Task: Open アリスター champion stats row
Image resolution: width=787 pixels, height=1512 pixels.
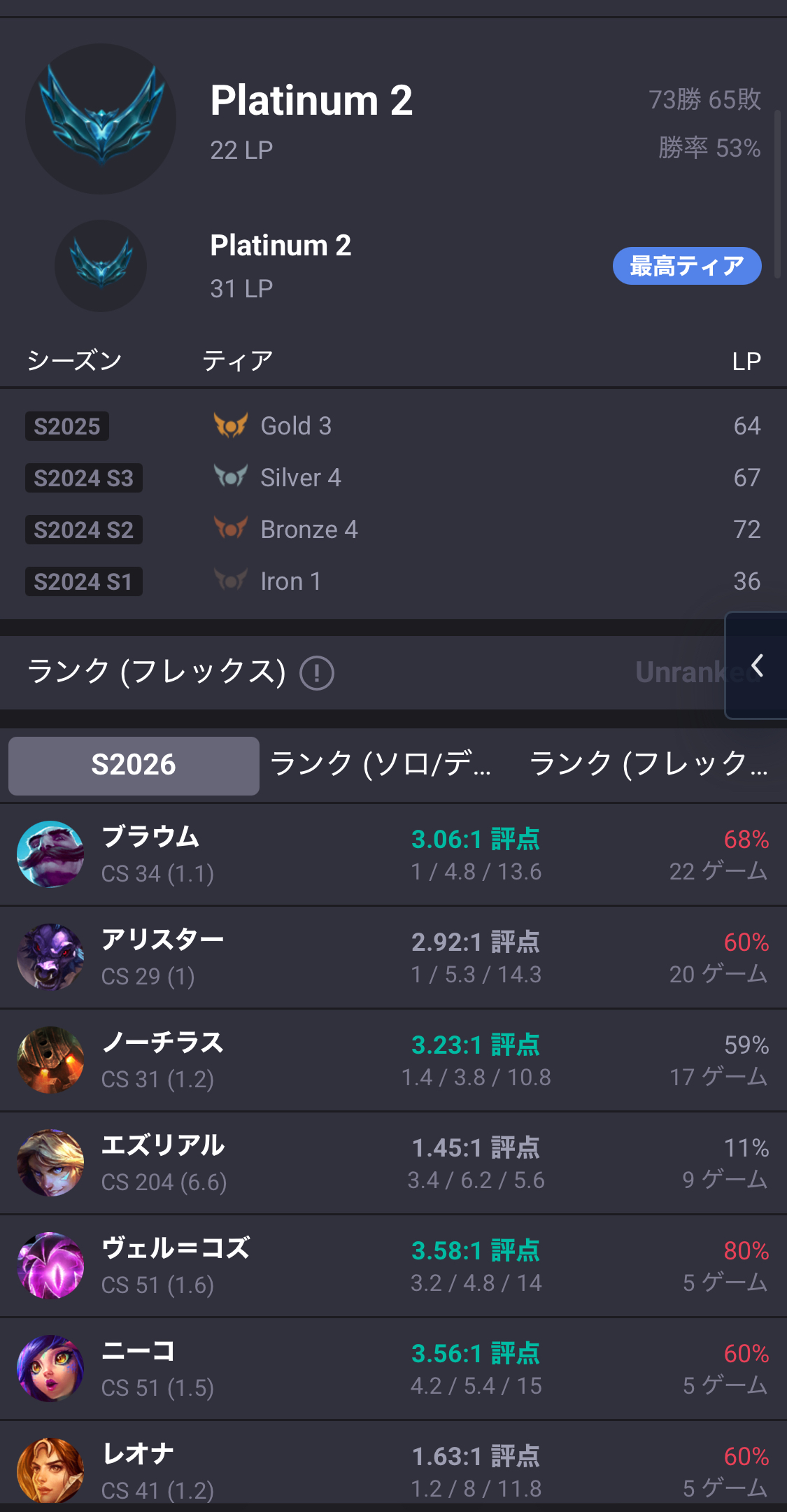Action: [x=393, y=957]
